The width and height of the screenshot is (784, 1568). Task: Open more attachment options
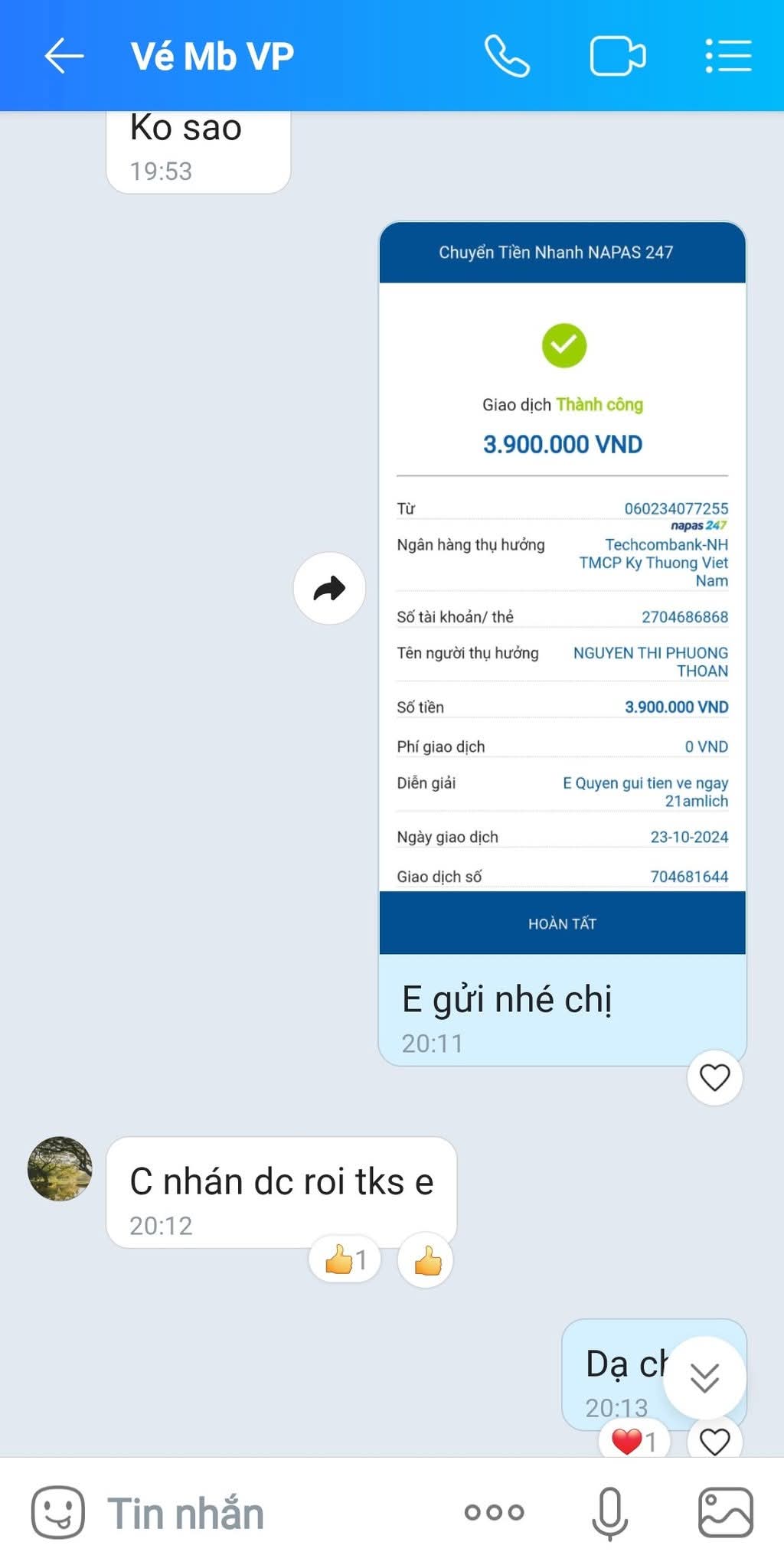click(x=495, y=1512)
